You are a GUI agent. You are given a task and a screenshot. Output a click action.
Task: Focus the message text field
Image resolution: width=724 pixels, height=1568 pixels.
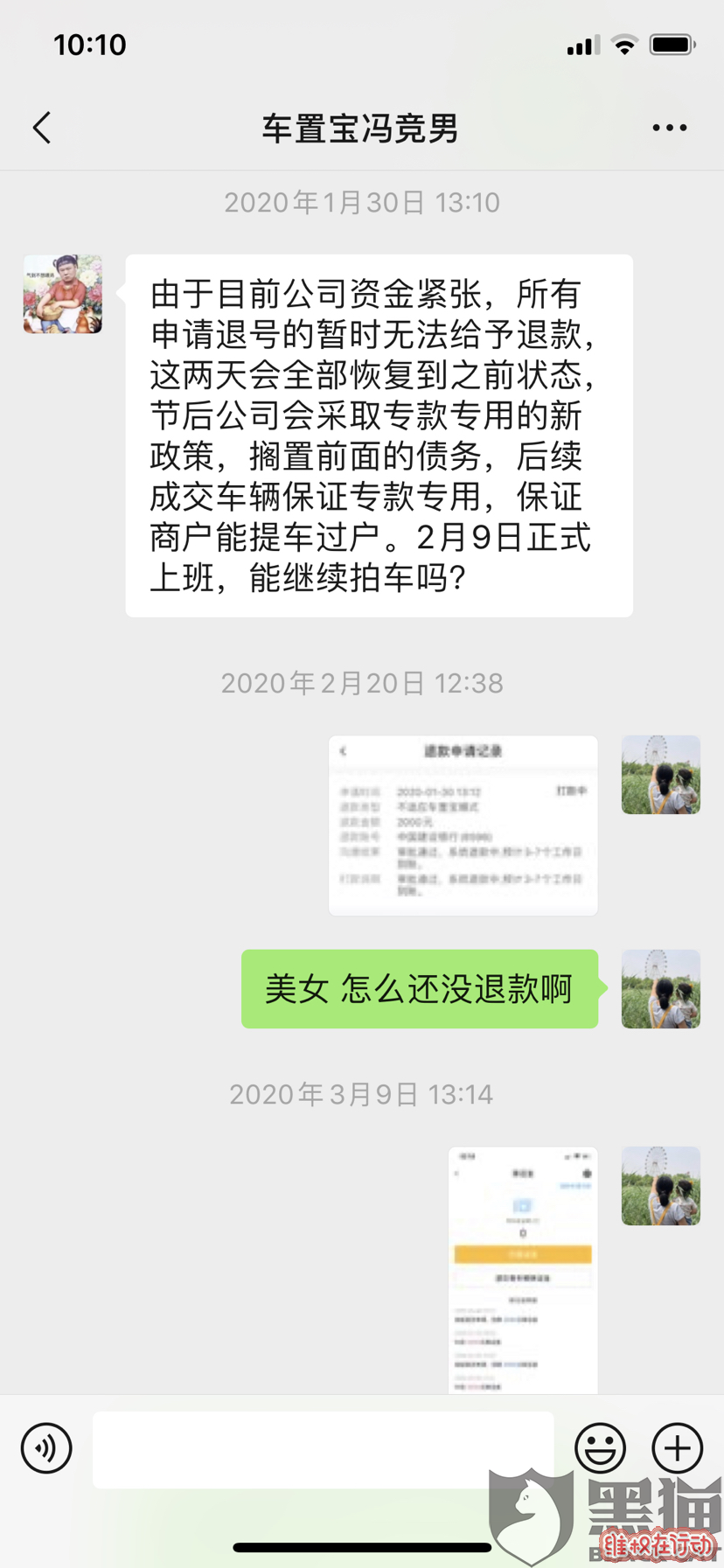click(324, 1449)
